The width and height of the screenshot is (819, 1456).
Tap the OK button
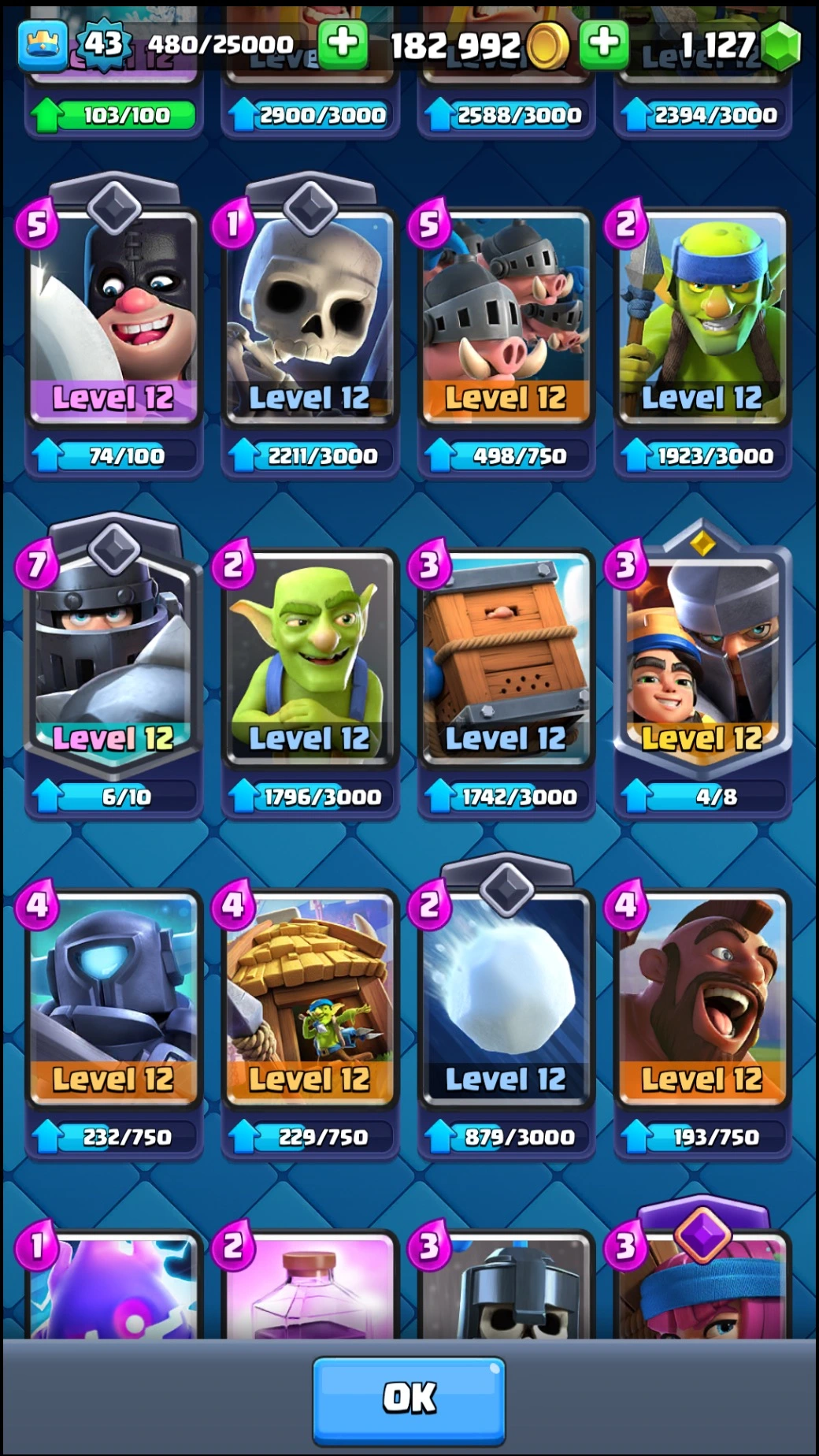coord(409,1399)
